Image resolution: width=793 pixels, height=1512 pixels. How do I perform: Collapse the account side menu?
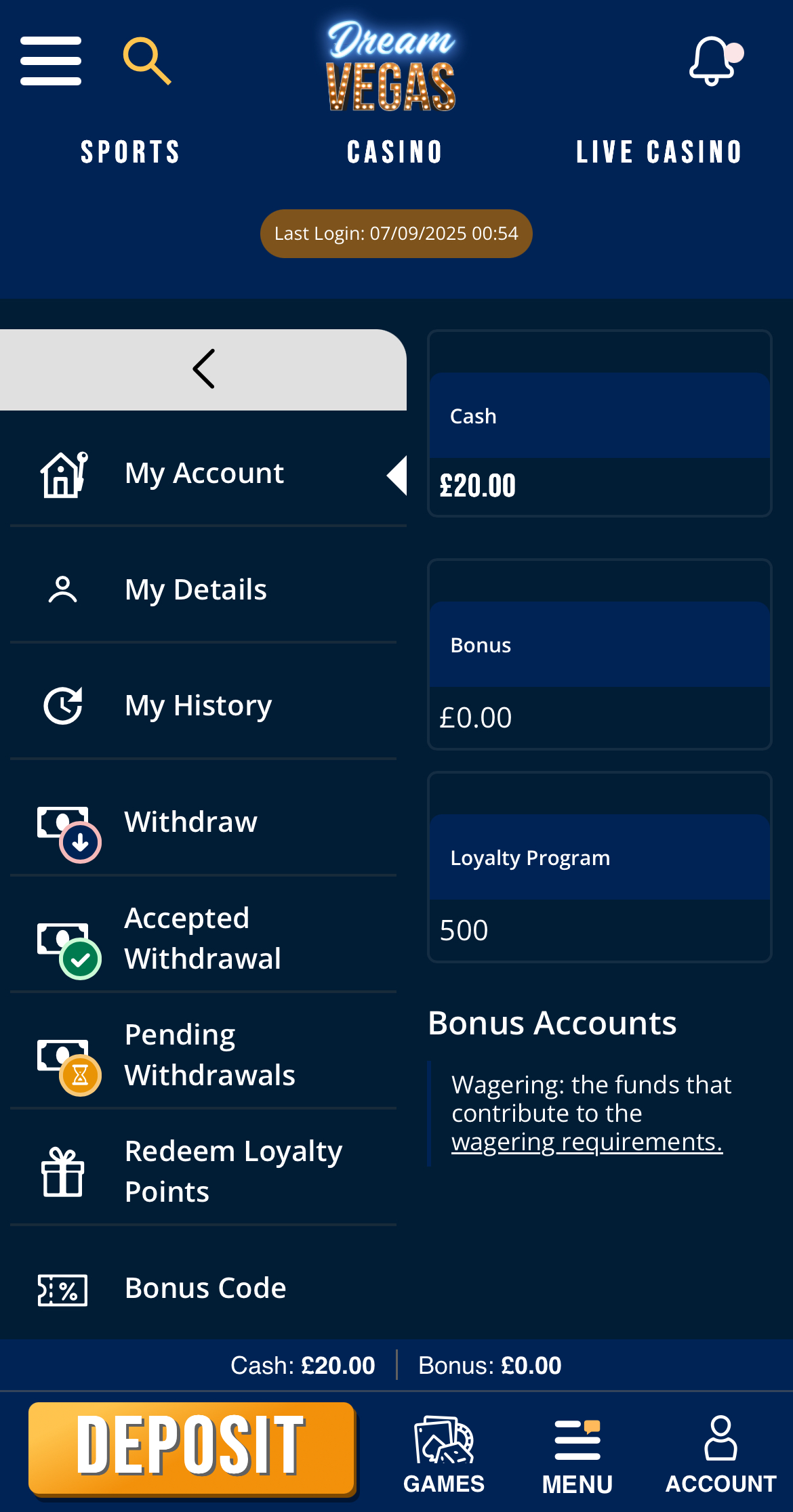(x=203, y=369)
